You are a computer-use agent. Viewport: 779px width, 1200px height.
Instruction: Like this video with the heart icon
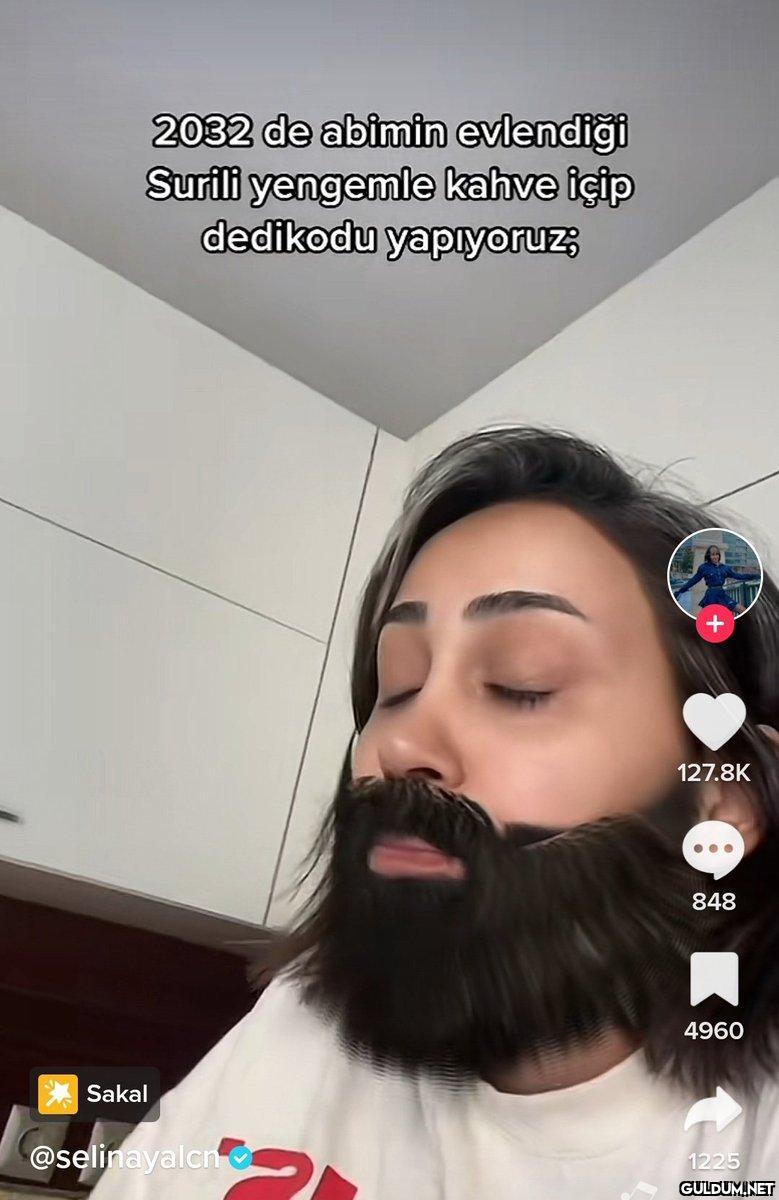(x=714, y=722)
